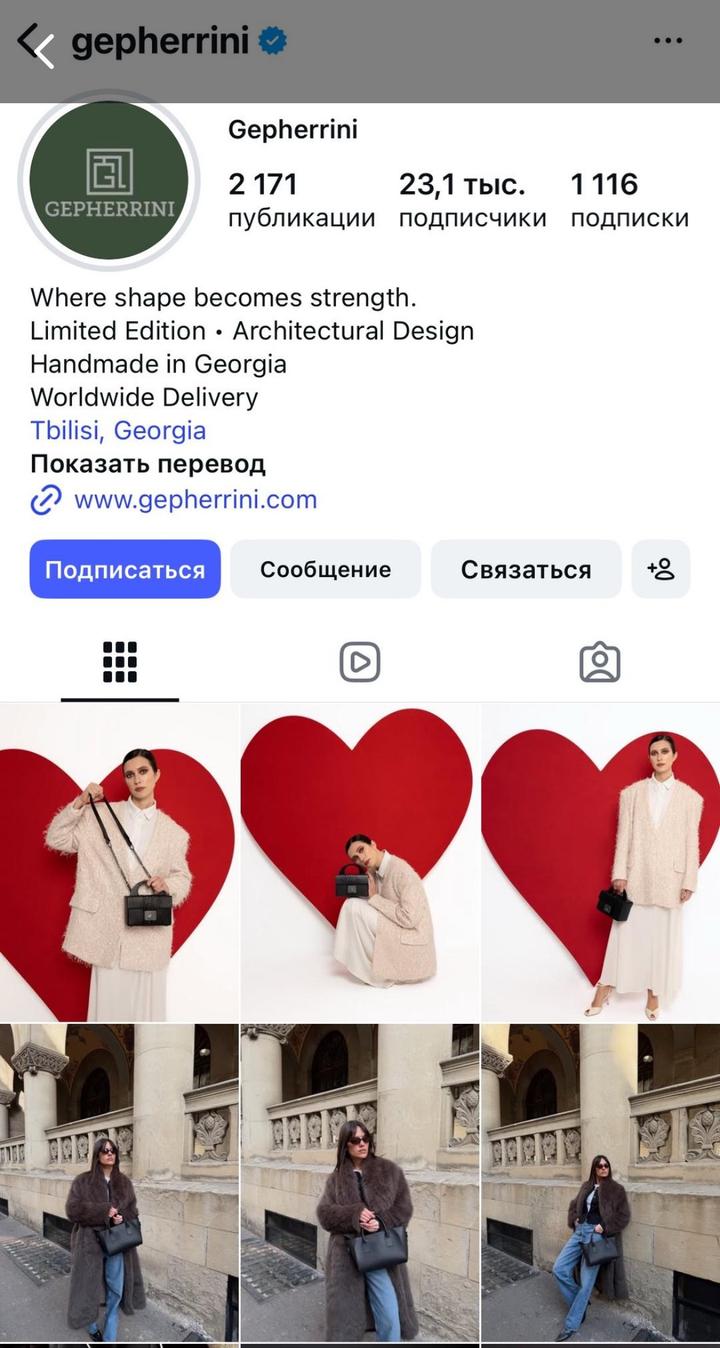Viewport: 720px width, 1348px height.
Task: Open post of standing model in white skirt
Action: tap(601, 862)
